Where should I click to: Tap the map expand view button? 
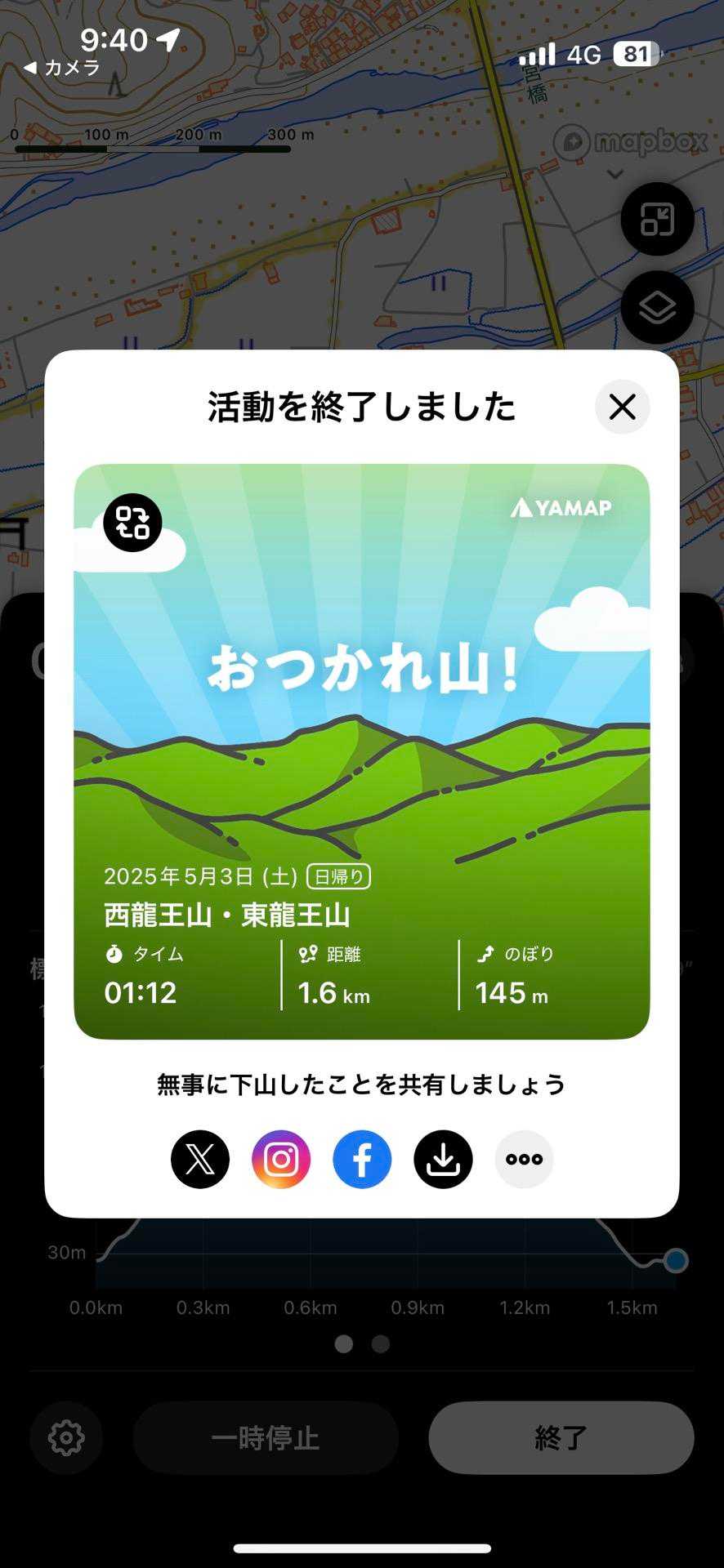tap(657, 219)
